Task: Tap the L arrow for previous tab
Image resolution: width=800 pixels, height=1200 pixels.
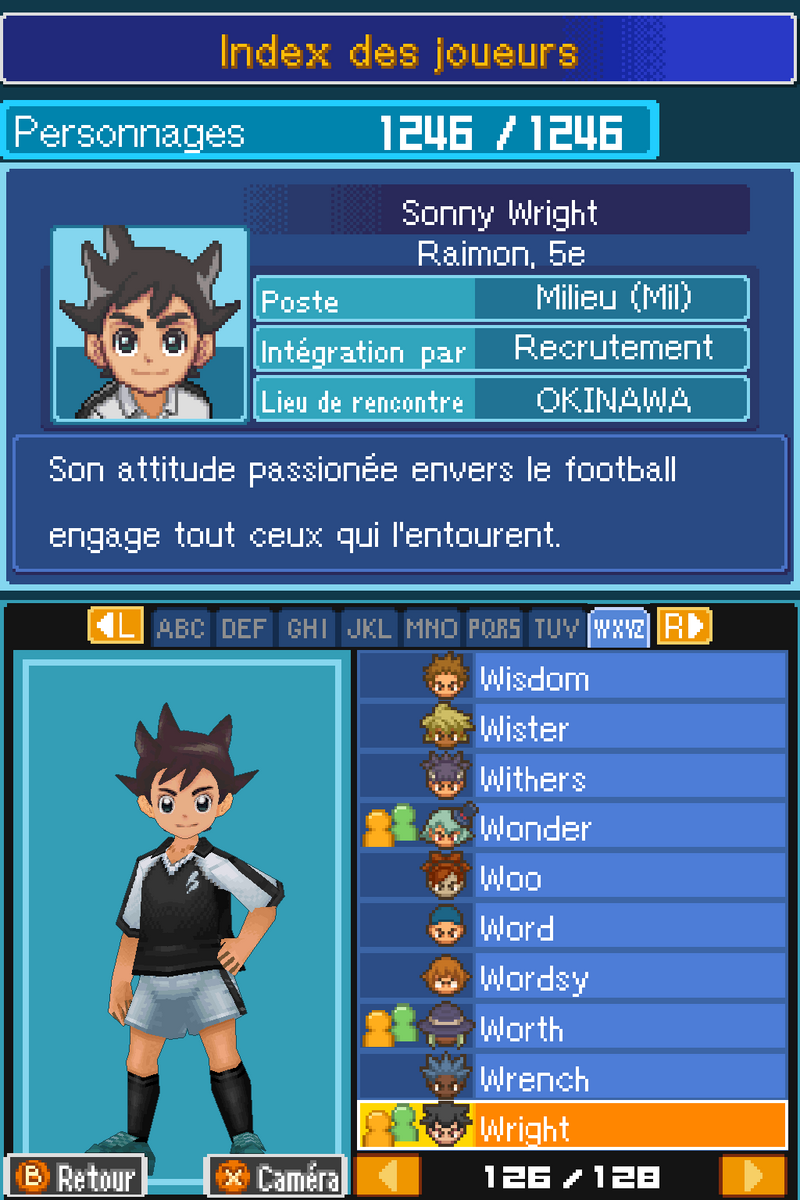Action: click(115, 627)
